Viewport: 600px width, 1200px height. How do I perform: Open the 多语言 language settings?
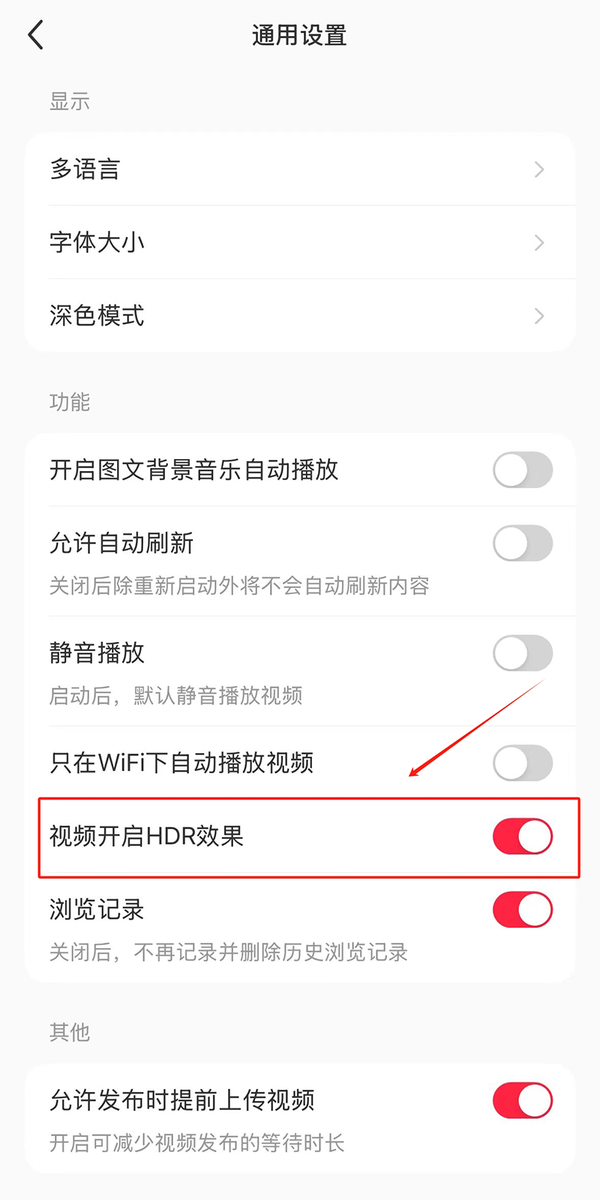coord(300,169)
